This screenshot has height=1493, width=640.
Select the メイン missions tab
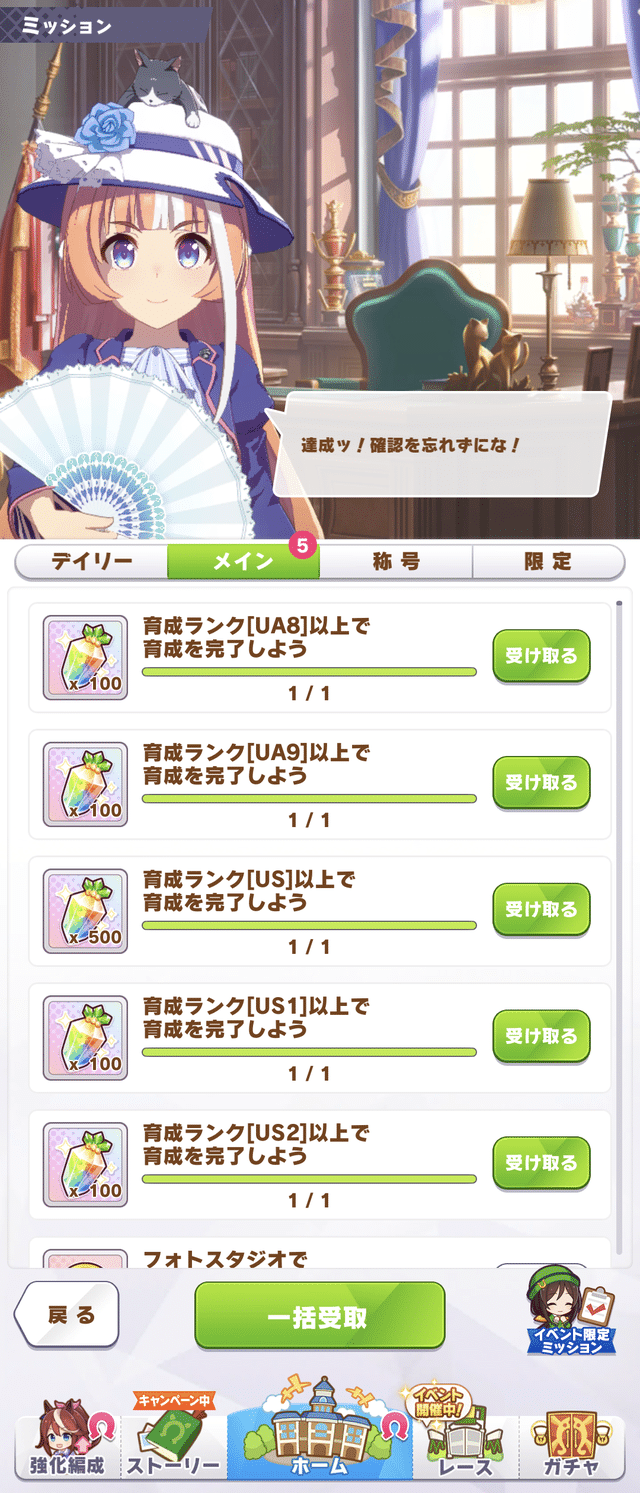coord(243,562)
